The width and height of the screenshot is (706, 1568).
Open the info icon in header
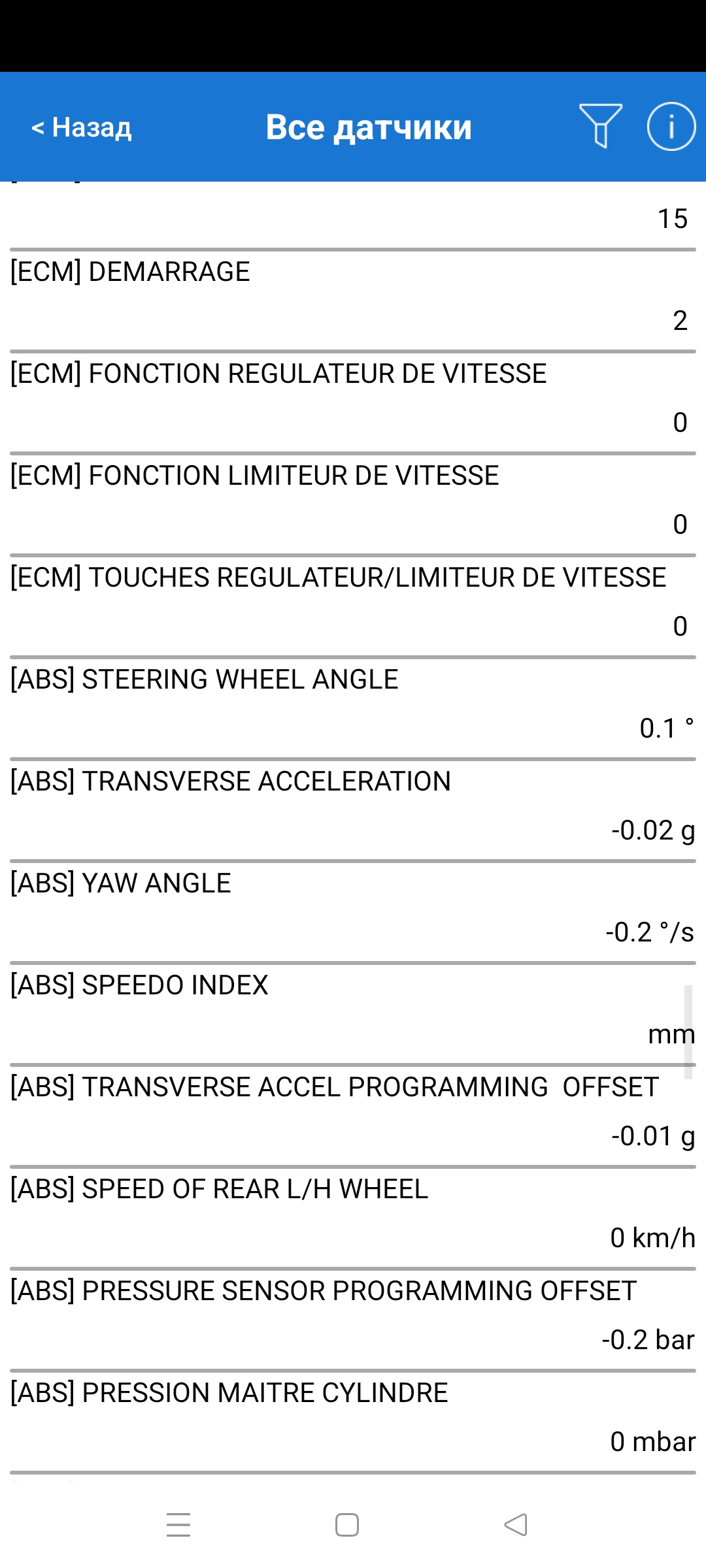(671, 126)
